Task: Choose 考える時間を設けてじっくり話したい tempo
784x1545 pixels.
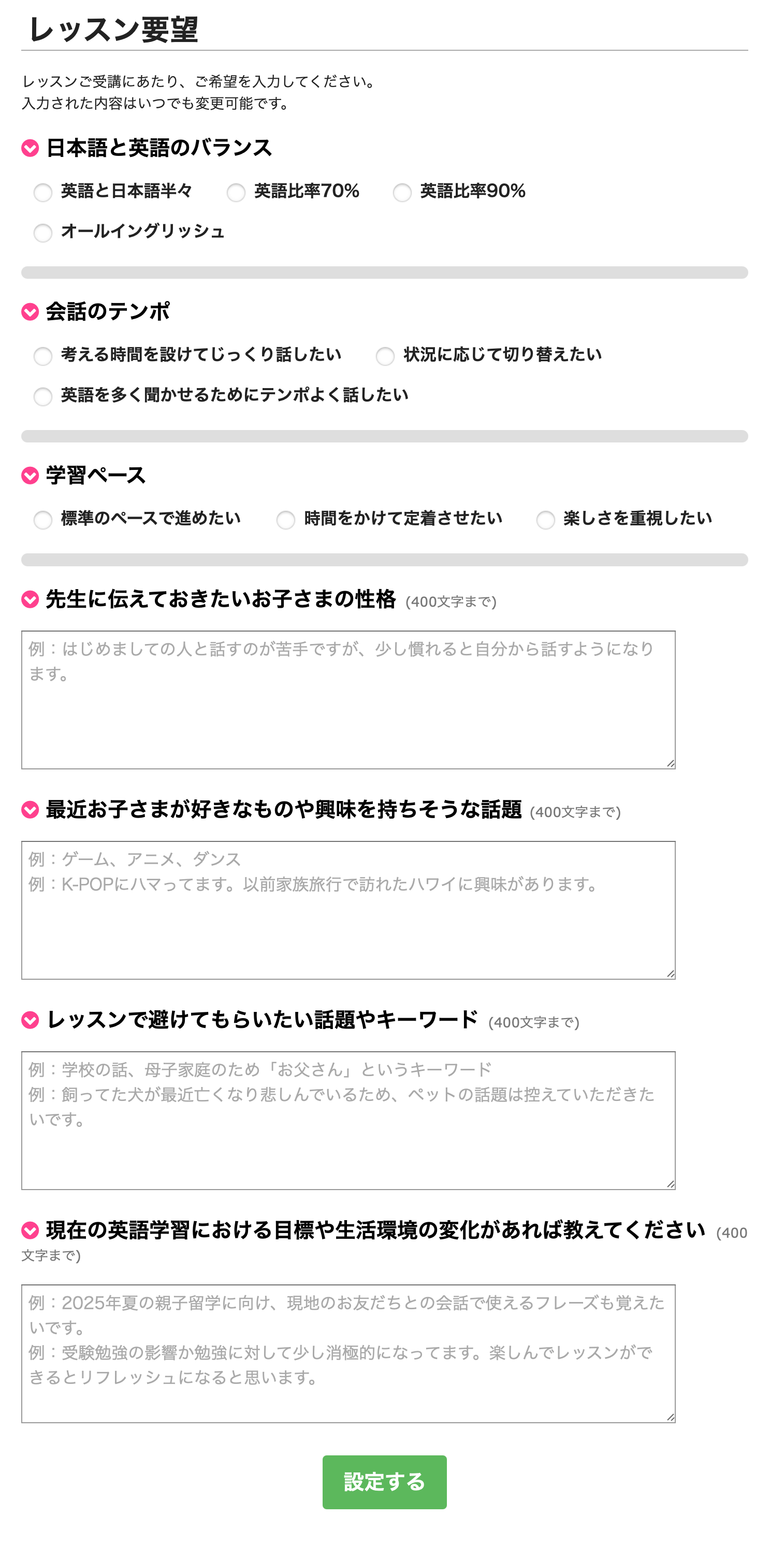Action: point(42,356)
